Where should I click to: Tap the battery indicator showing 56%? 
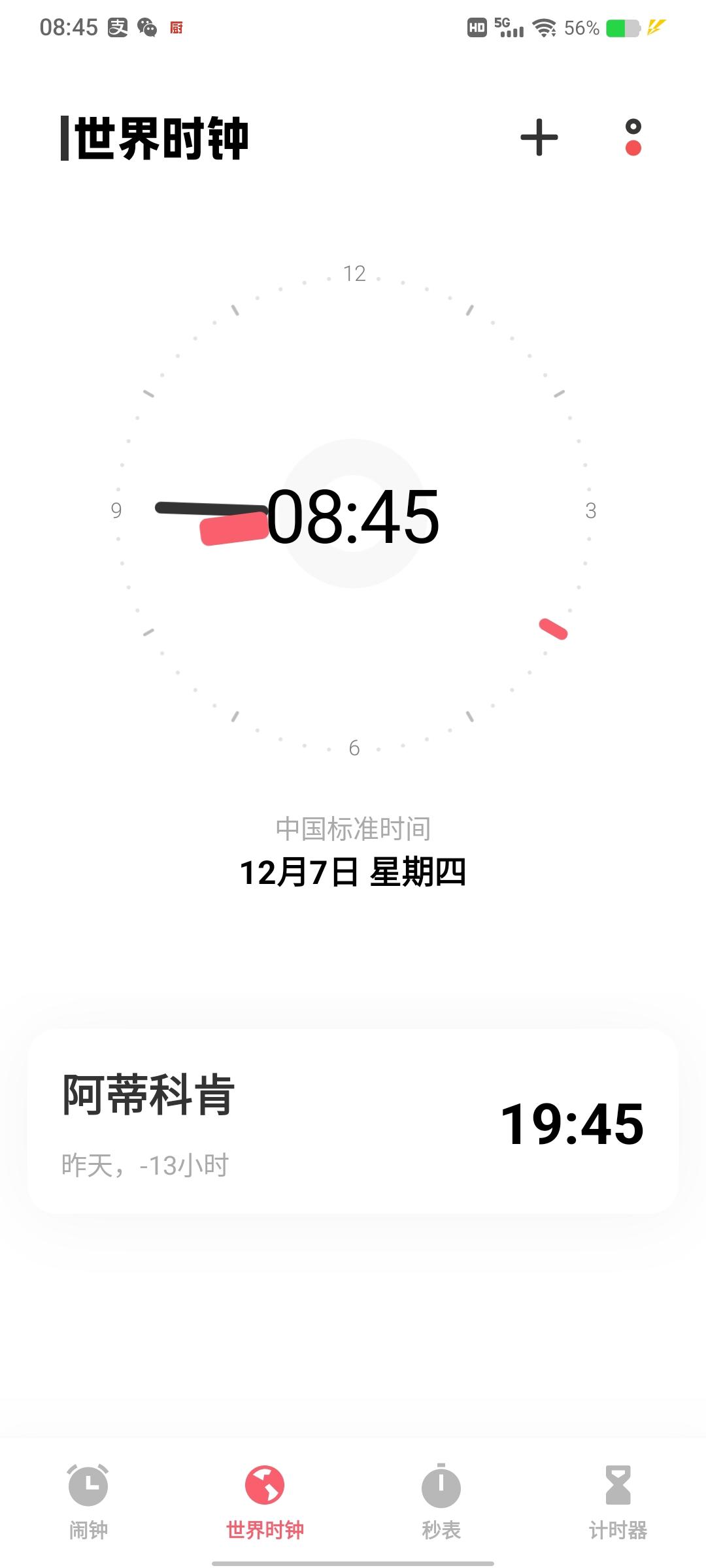[620, 28]
